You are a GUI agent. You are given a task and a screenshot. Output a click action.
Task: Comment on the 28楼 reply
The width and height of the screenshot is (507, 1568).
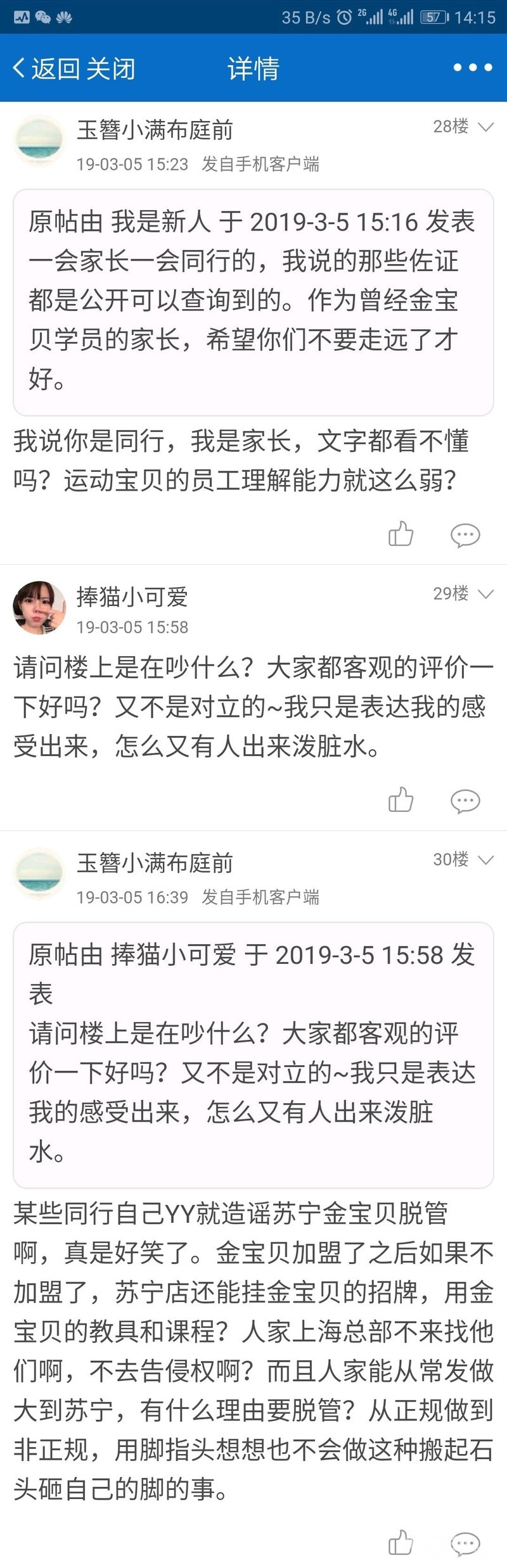465,534
